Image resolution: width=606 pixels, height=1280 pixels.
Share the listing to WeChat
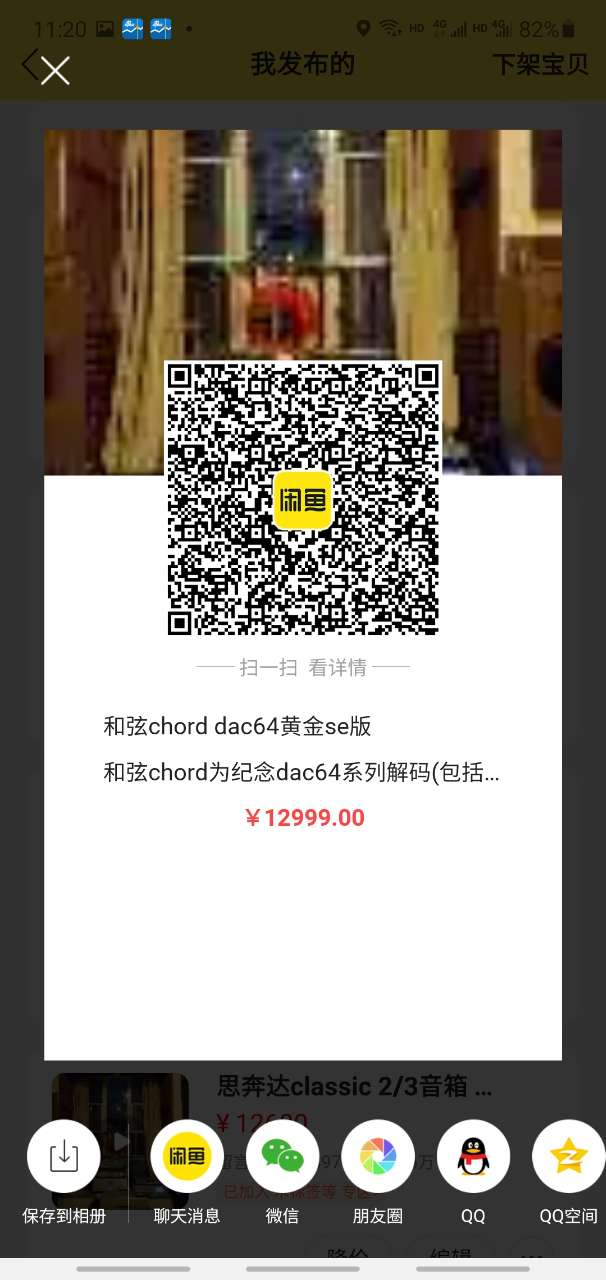(282, 1157)
